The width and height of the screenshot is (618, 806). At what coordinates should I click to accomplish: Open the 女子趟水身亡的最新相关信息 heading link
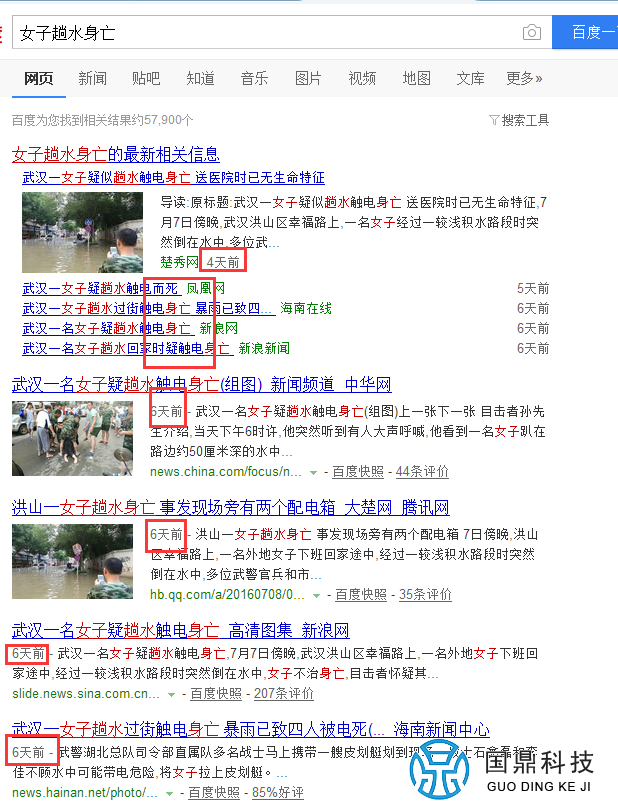(115, 154)
